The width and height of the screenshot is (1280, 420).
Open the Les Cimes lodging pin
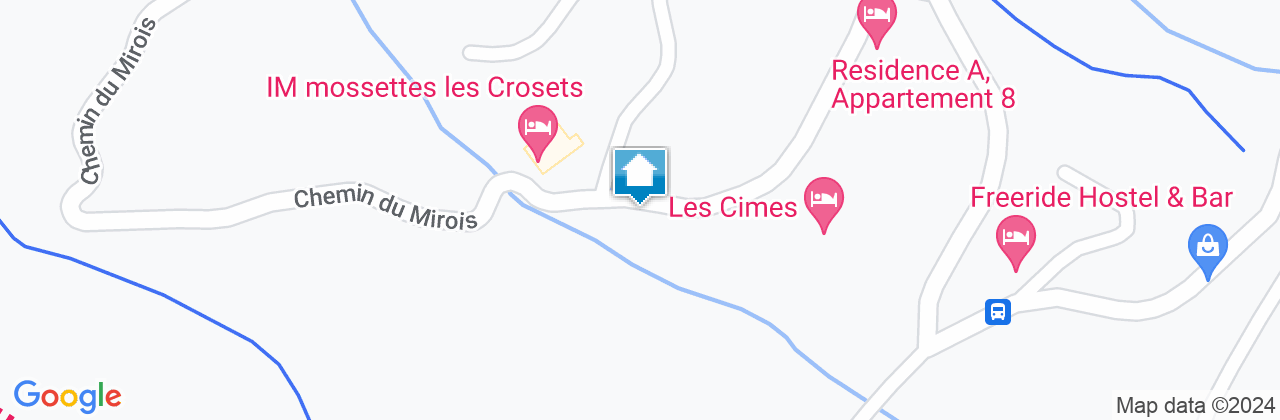coord(824,199)
